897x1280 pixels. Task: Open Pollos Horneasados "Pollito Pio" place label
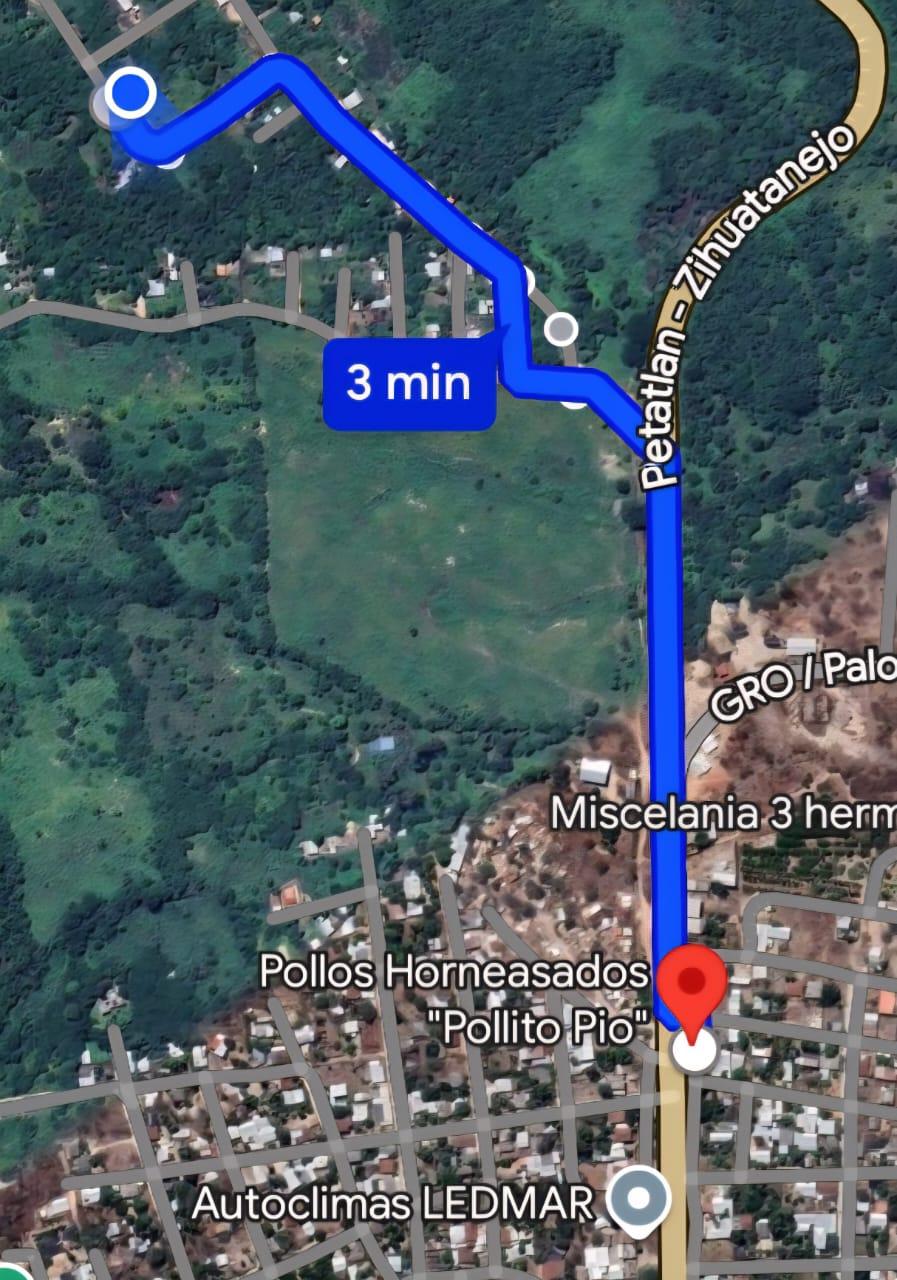pyautogui.click(x=455, y=998)
